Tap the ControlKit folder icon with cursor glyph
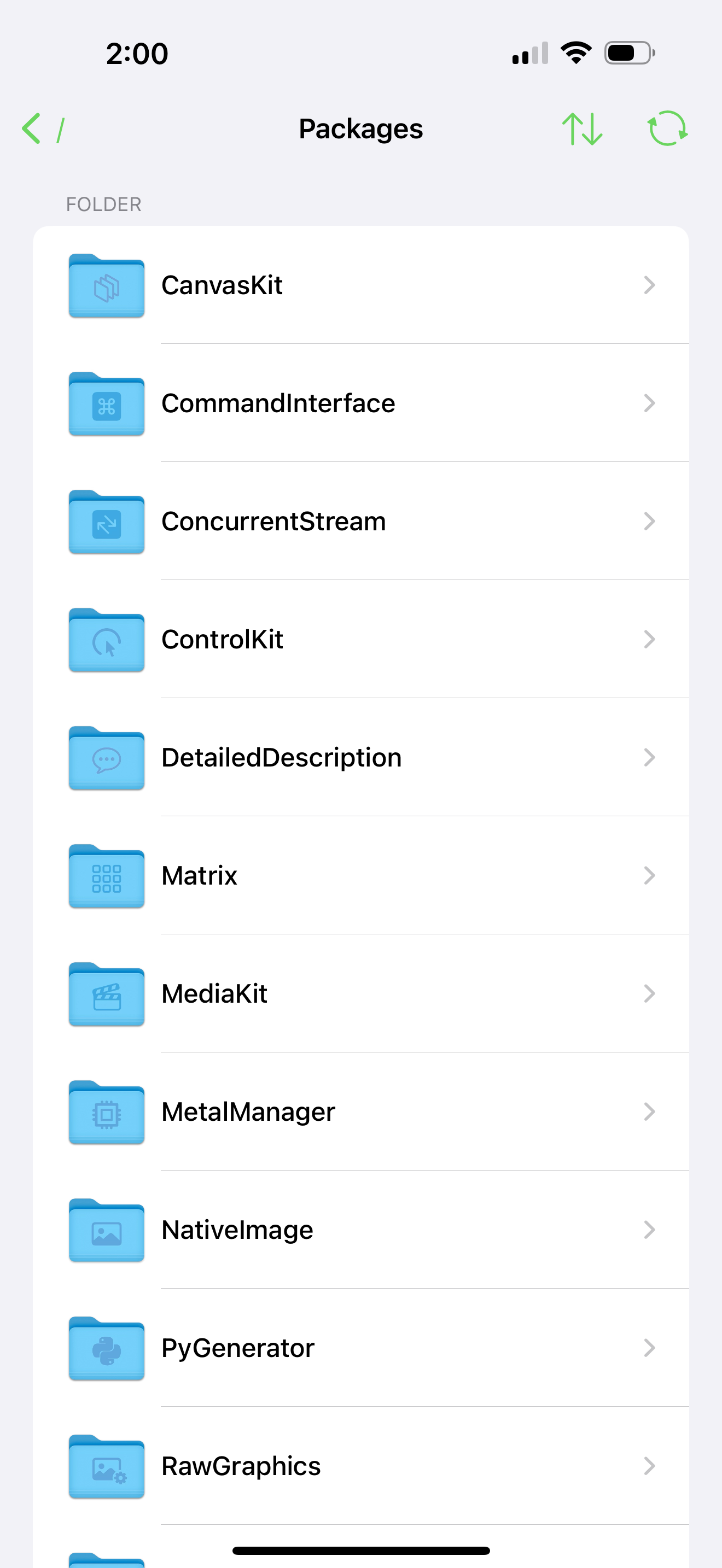 click(x=106, y=639)
